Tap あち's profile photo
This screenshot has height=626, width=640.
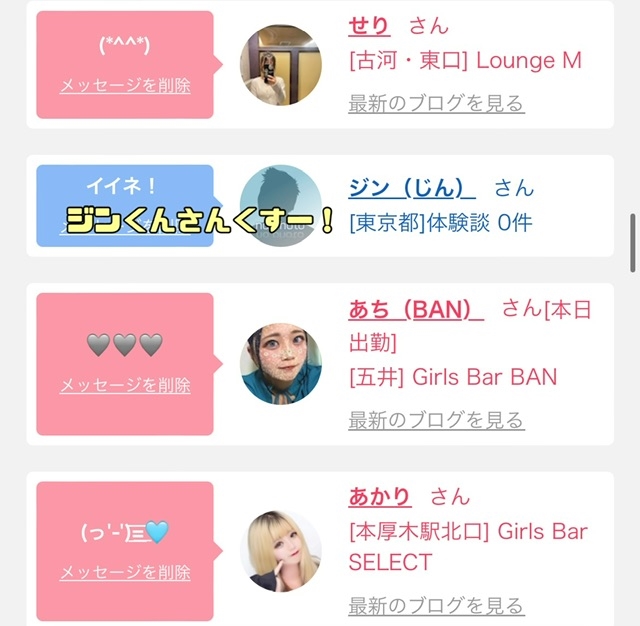point(281,363)
